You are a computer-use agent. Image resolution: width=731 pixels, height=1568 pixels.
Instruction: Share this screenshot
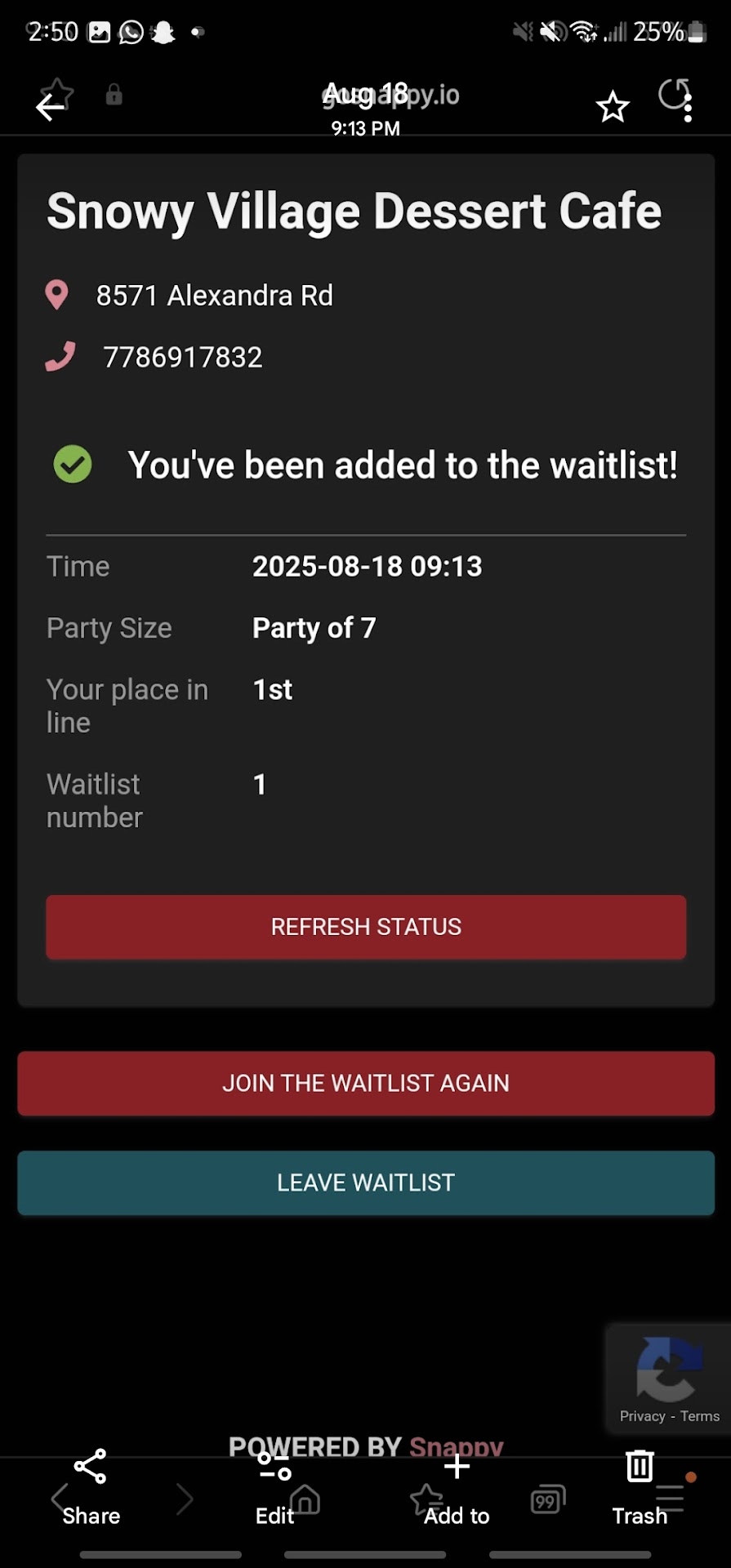91,1486
